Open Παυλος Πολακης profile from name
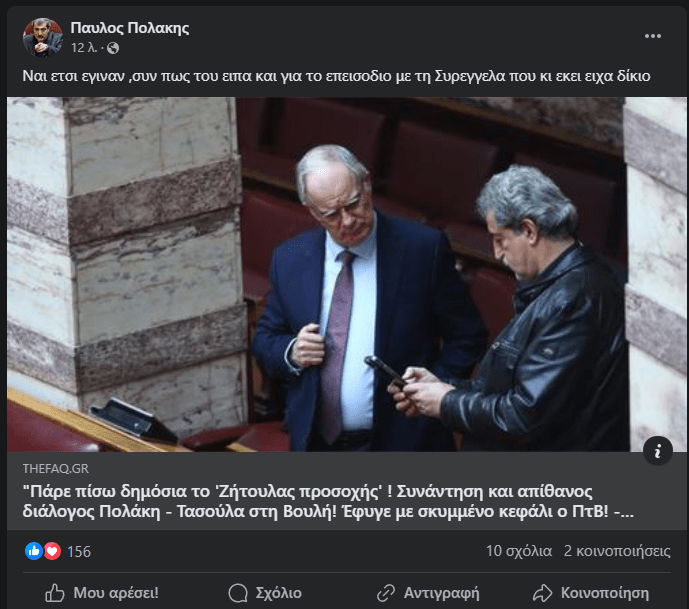Screen dimensions: 689x609 (x=128, y=26)
